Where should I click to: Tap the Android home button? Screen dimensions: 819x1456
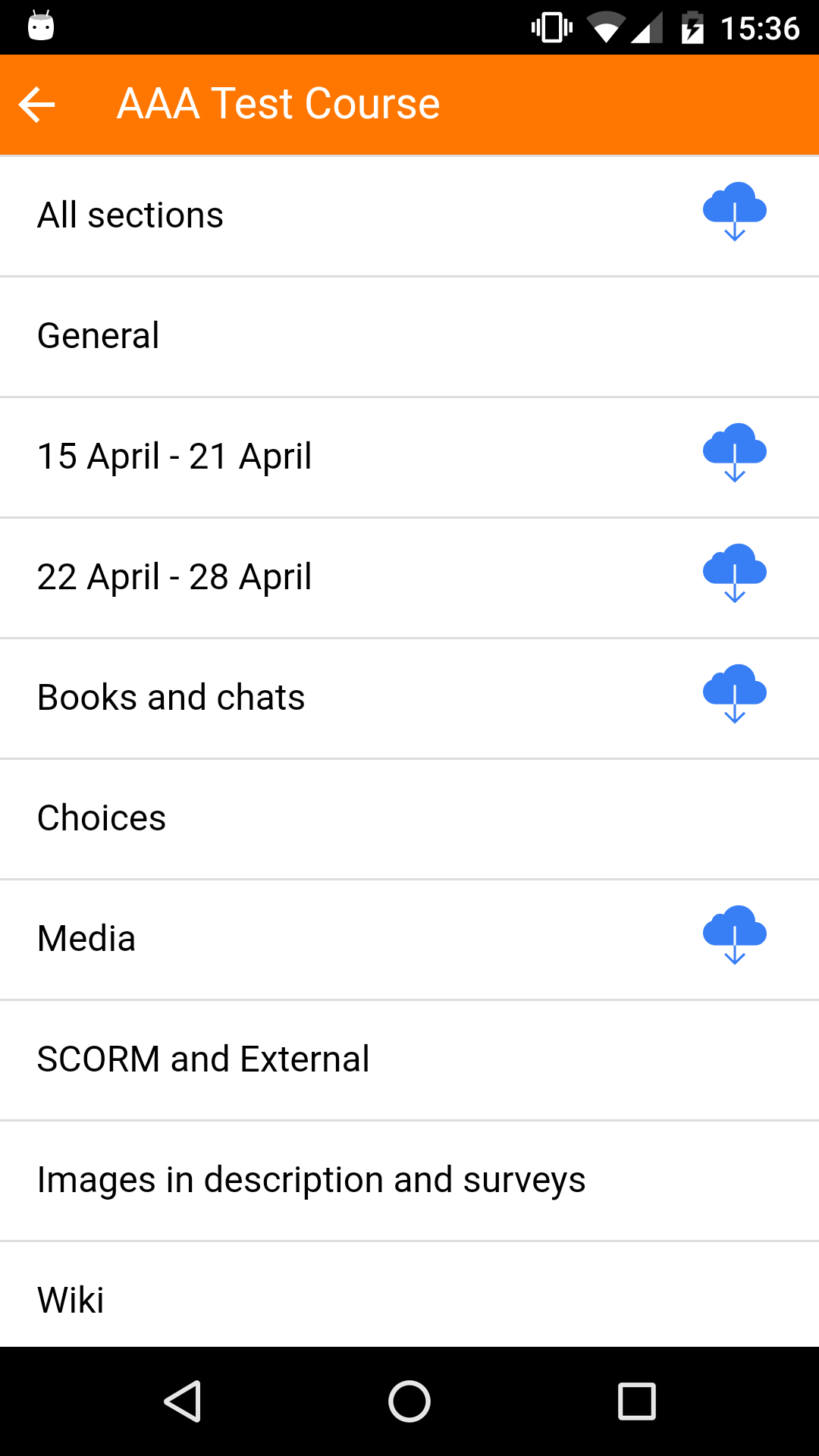(409, 1399)
